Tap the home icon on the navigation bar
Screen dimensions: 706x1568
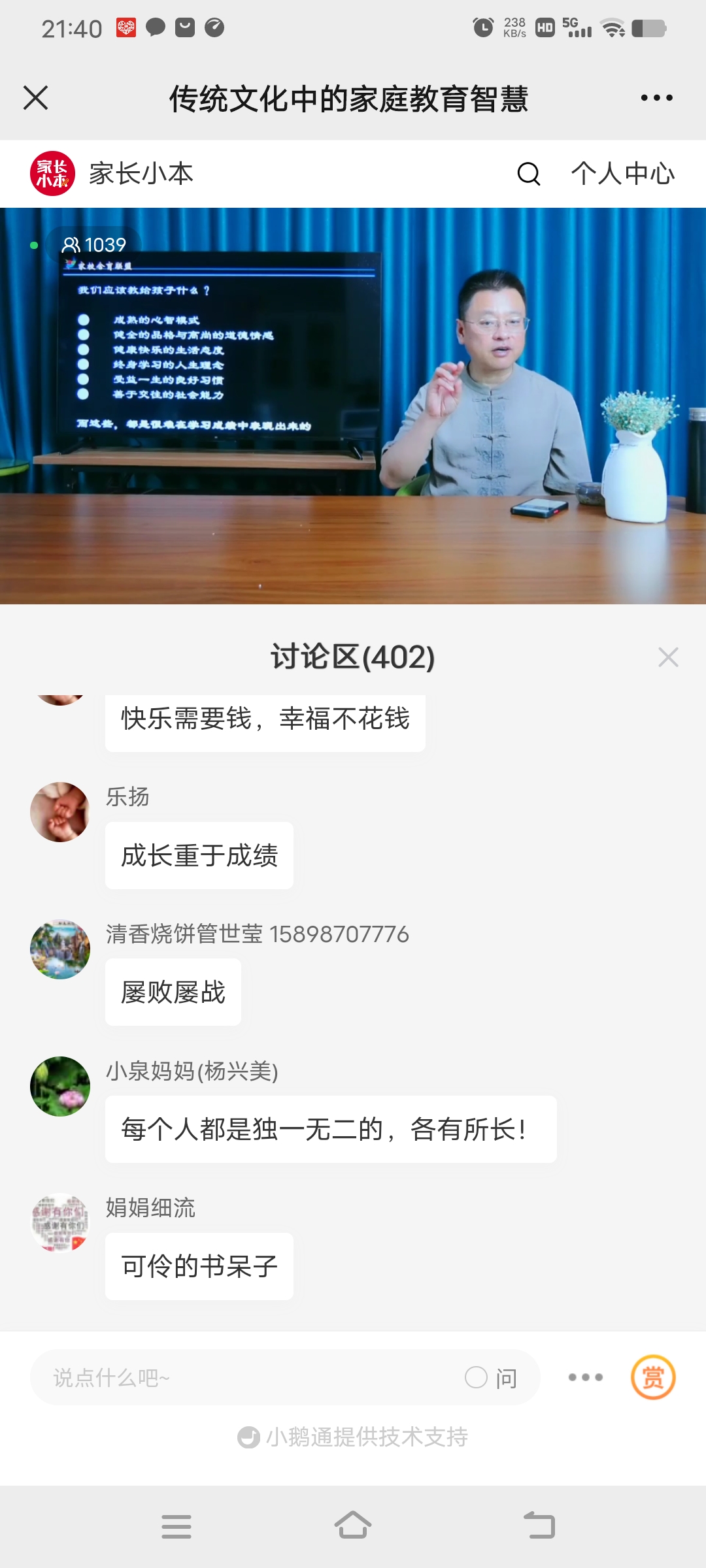[x=352, y=1526]
